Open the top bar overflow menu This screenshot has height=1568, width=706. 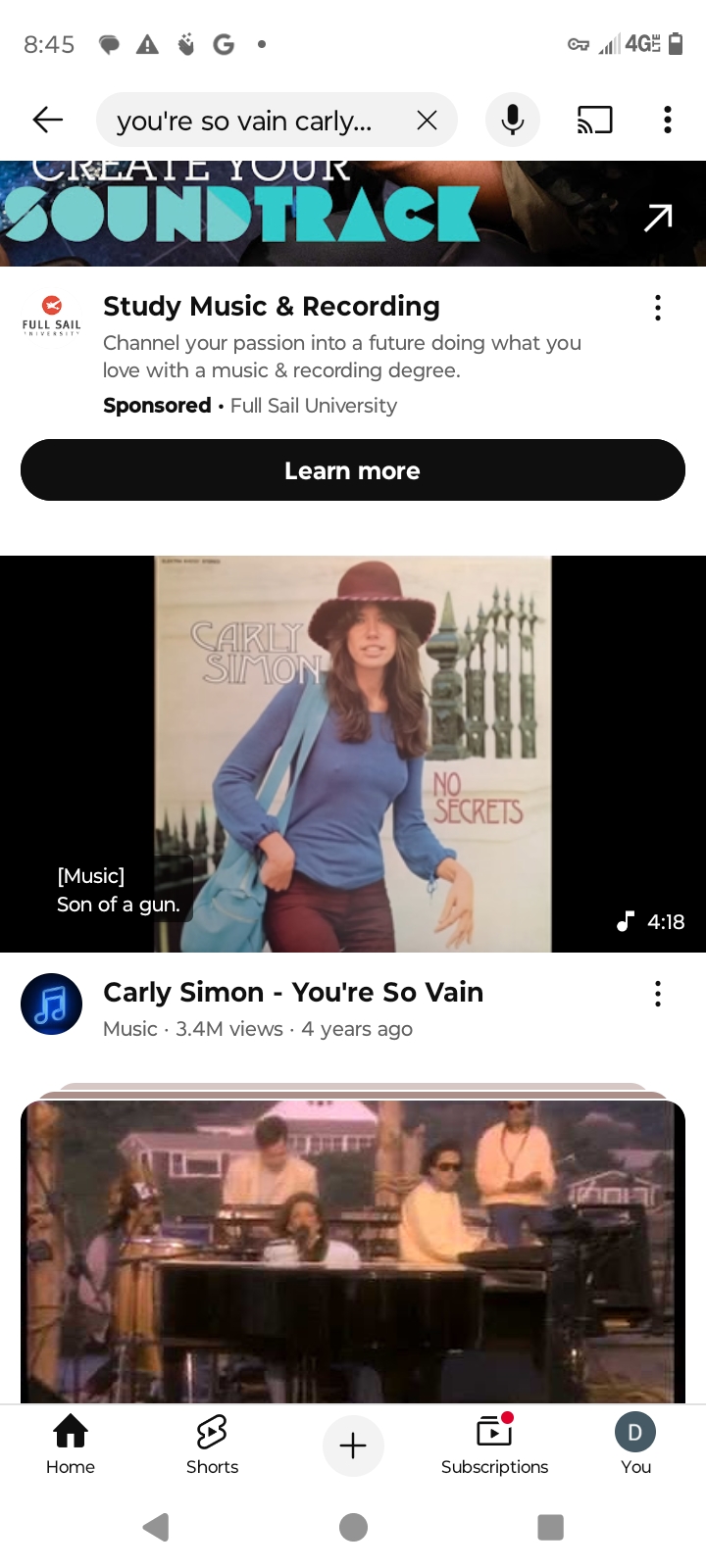(x=667, y=120)
